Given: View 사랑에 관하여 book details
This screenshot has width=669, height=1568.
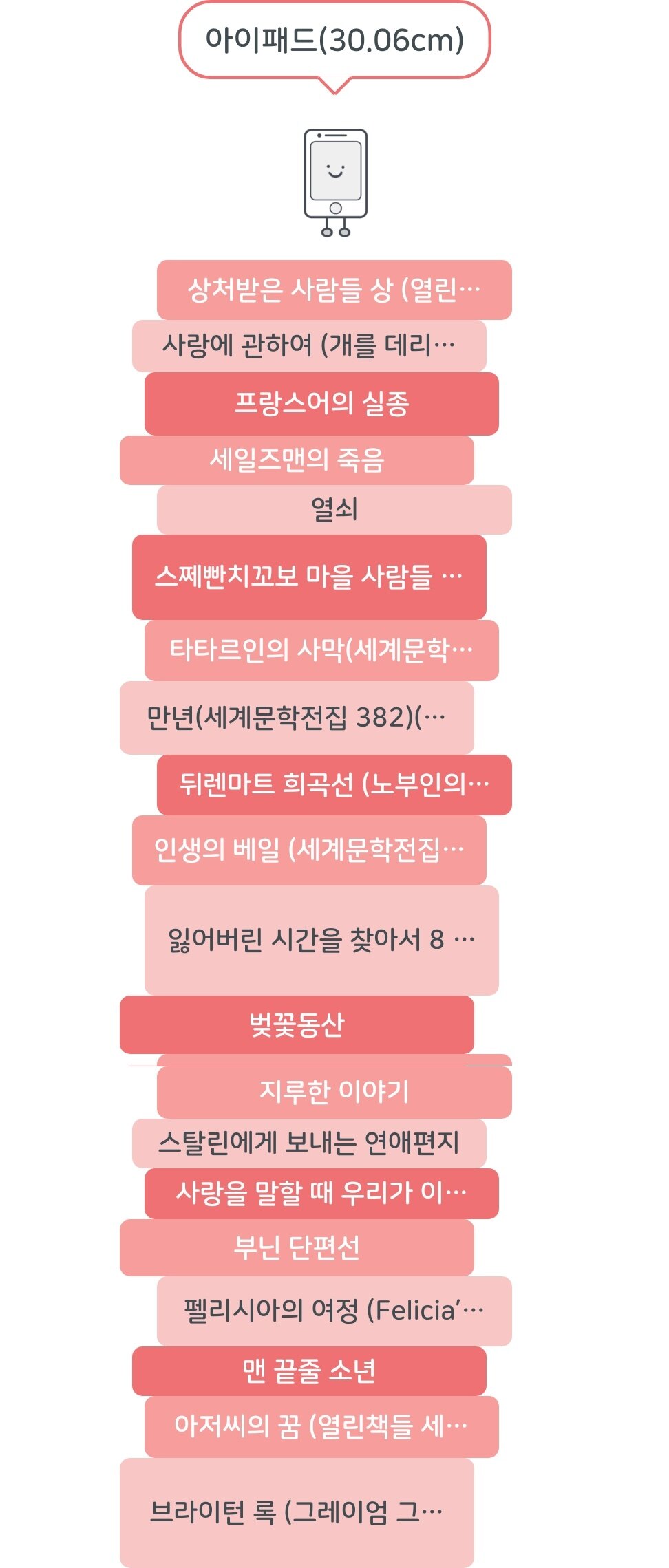Looking at the screenshot, I should (309, 345).
